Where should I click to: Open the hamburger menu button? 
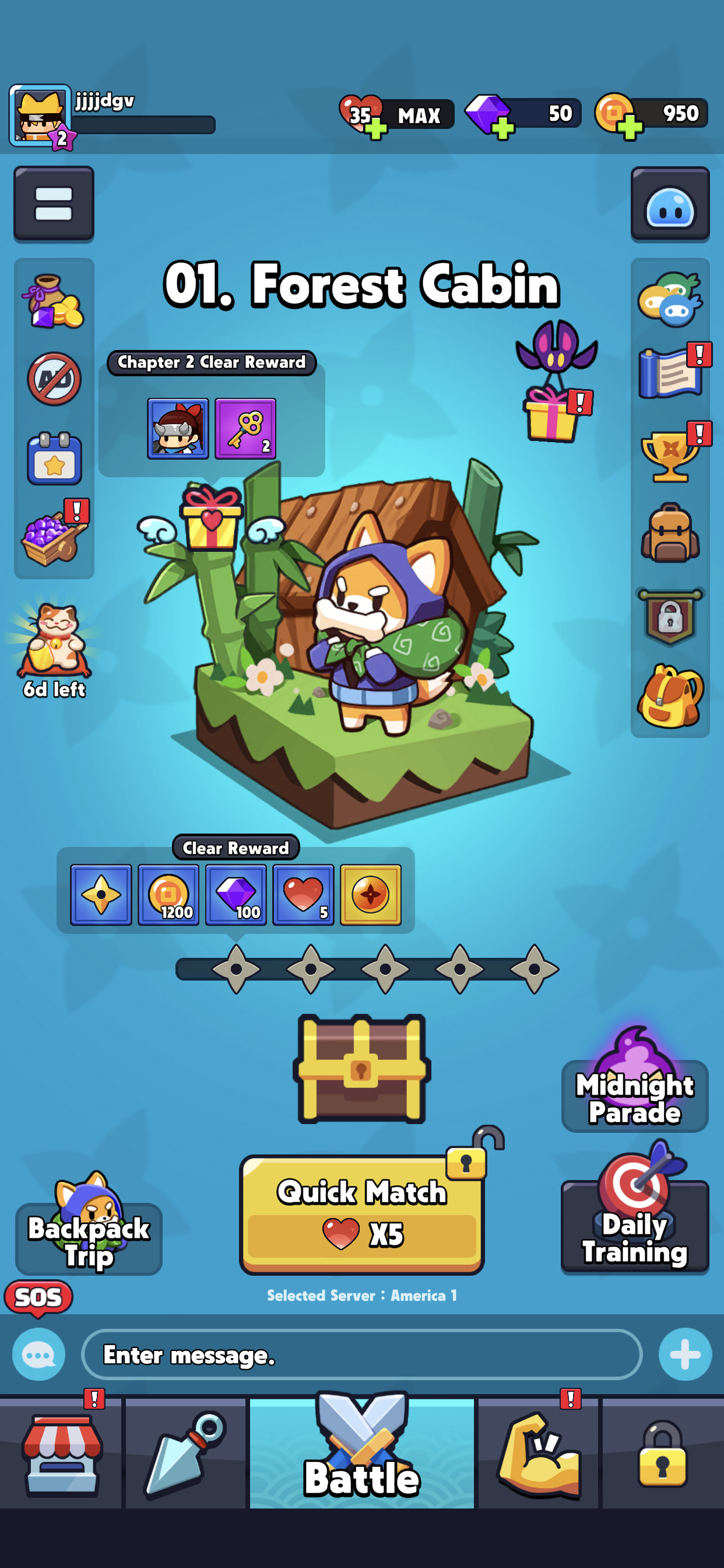[x=54, y=204]
